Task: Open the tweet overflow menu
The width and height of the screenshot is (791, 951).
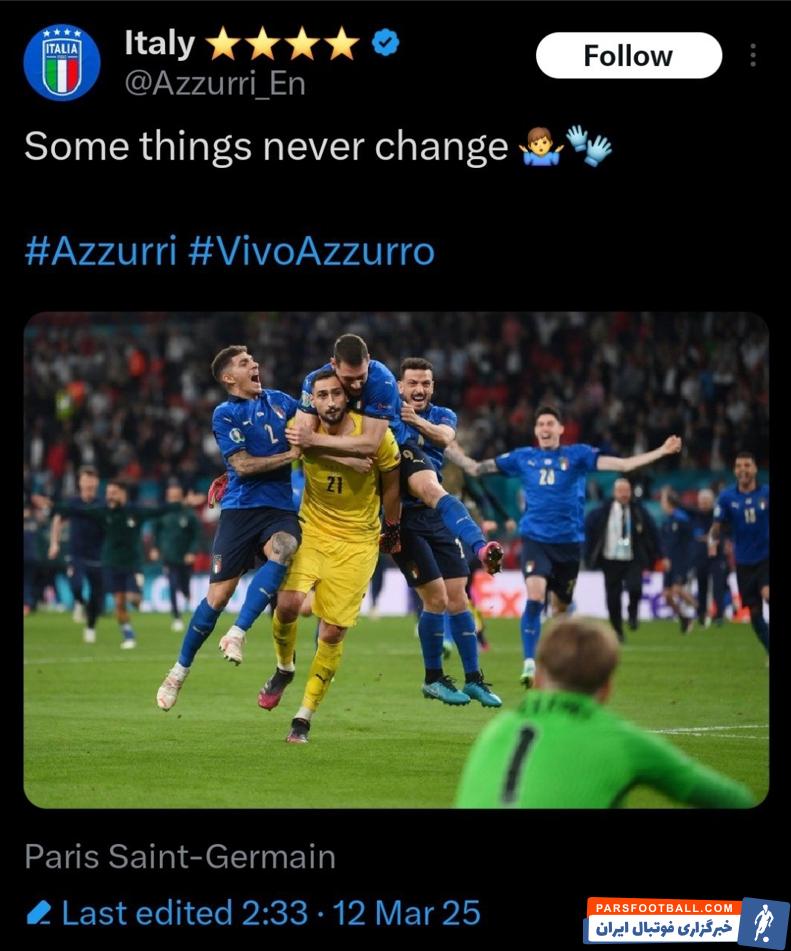Action: [753, 56]
